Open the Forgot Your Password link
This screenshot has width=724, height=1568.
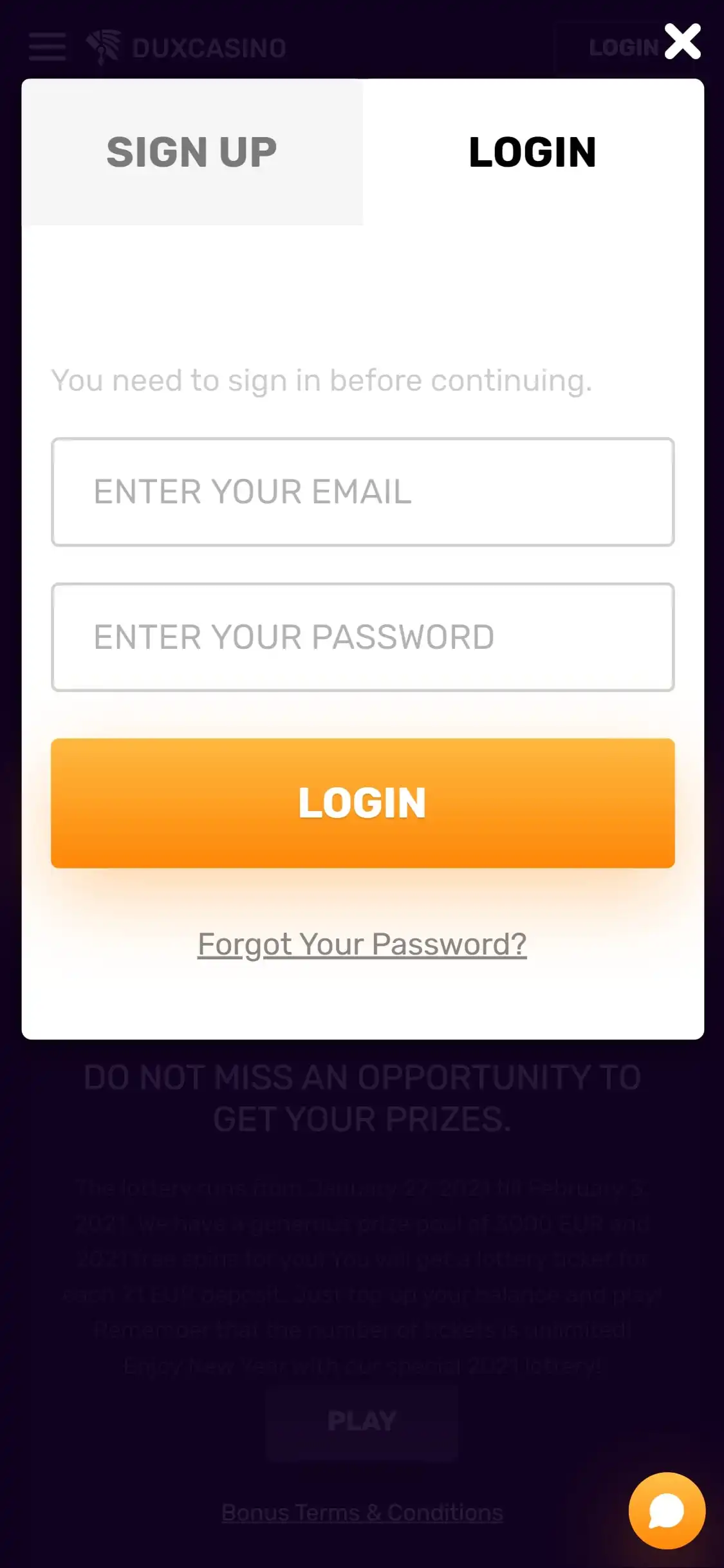tap(362, 944)
